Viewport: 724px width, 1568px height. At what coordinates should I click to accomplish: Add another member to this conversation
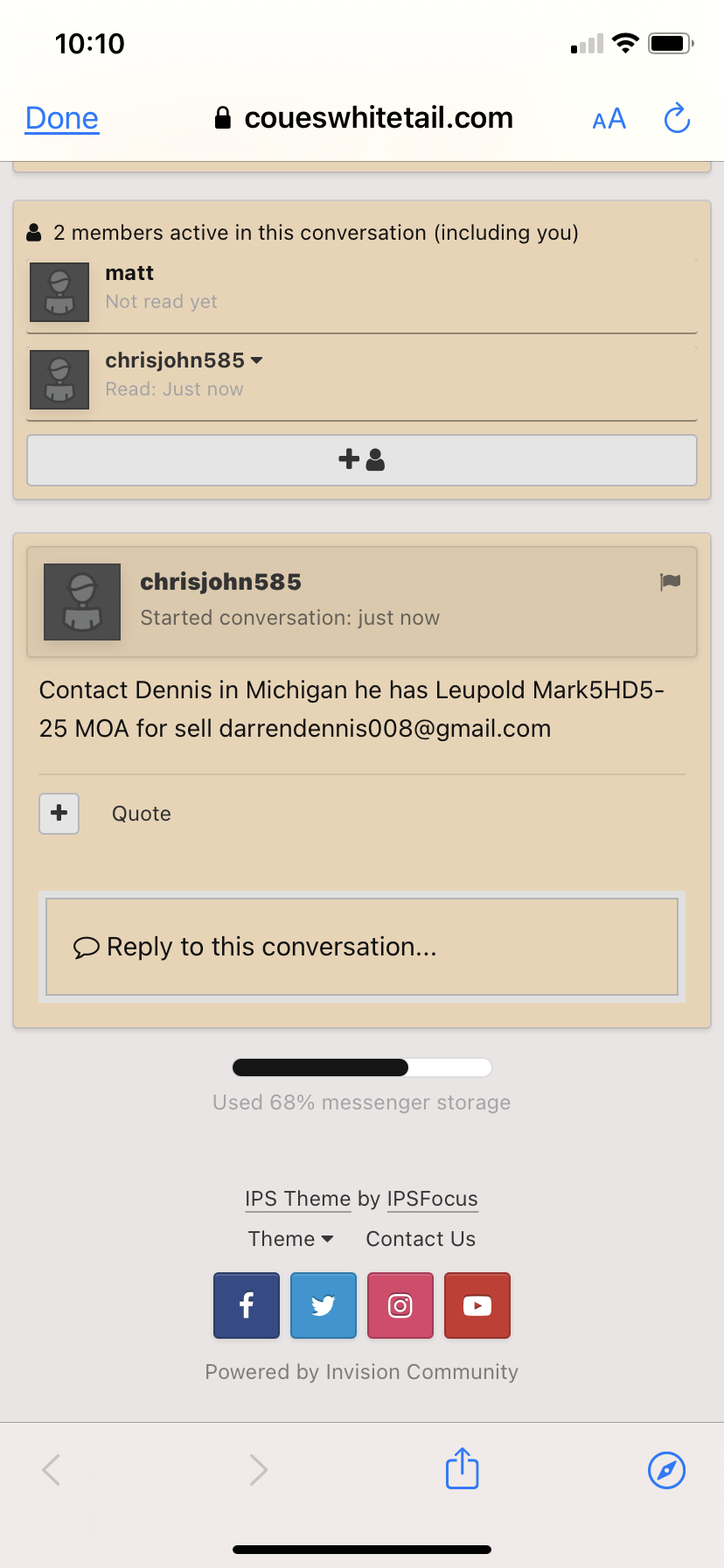(x=362, y=459)
